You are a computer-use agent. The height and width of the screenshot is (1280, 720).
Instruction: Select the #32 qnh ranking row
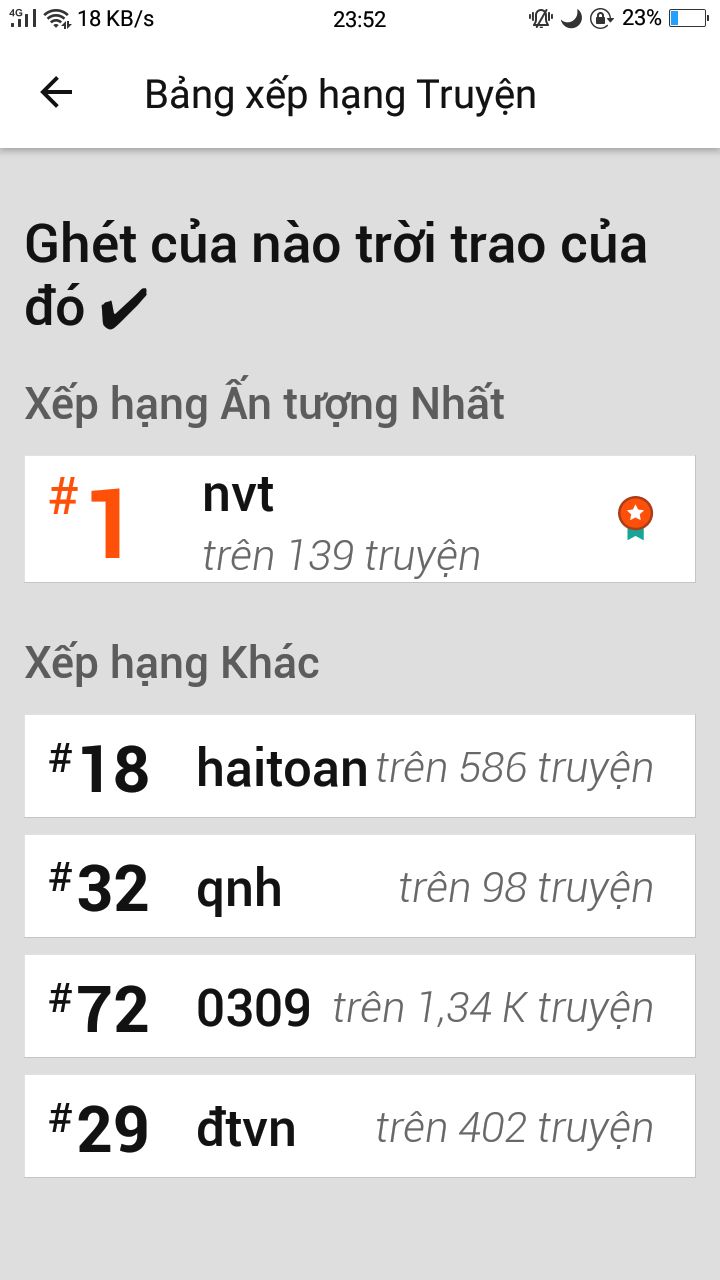click(359, 886)
